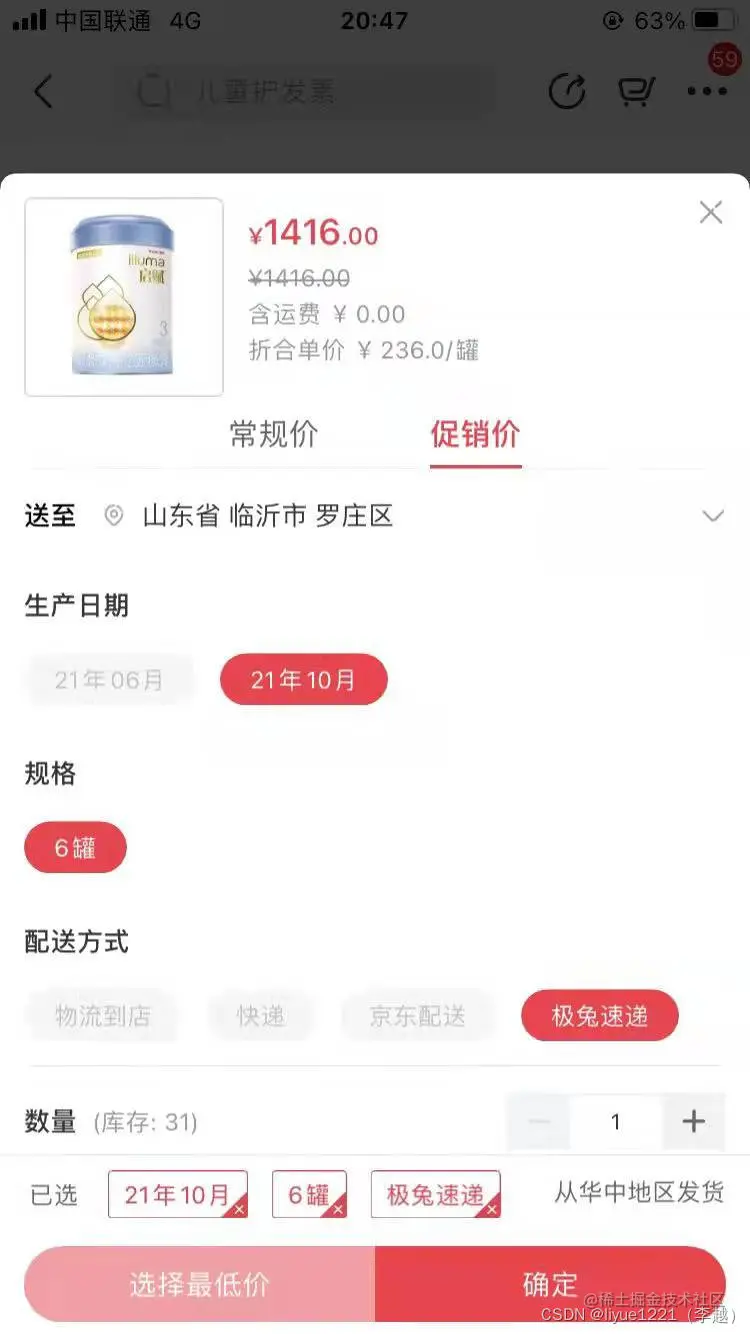The height and width of the screenshot is (1334, 750).
Task: Switch to the 常规价 price tab
Action: point(273,434)
